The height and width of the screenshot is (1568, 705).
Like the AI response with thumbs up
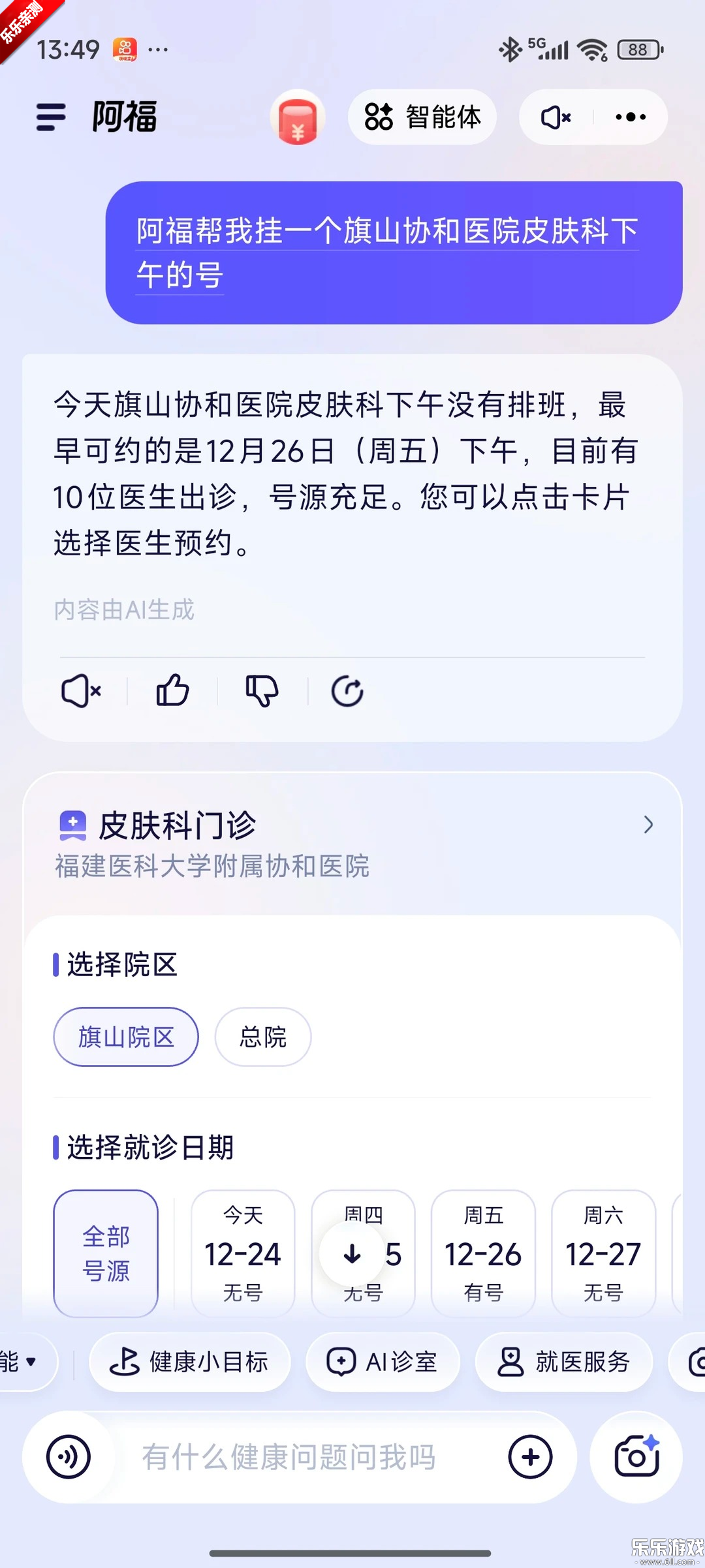172,692
